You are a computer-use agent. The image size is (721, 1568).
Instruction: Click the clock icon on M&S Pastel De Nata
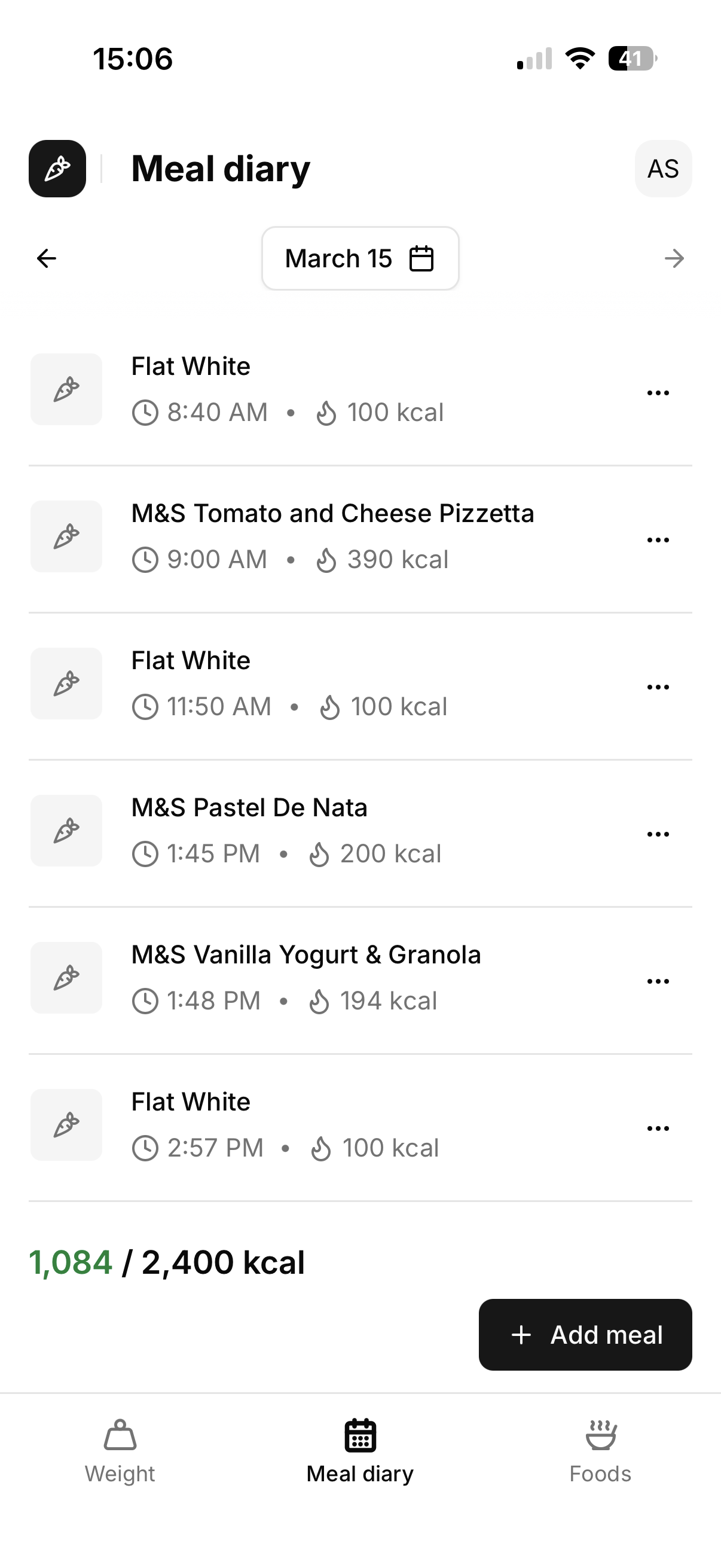pyautogui.click(x=145, y=853)
